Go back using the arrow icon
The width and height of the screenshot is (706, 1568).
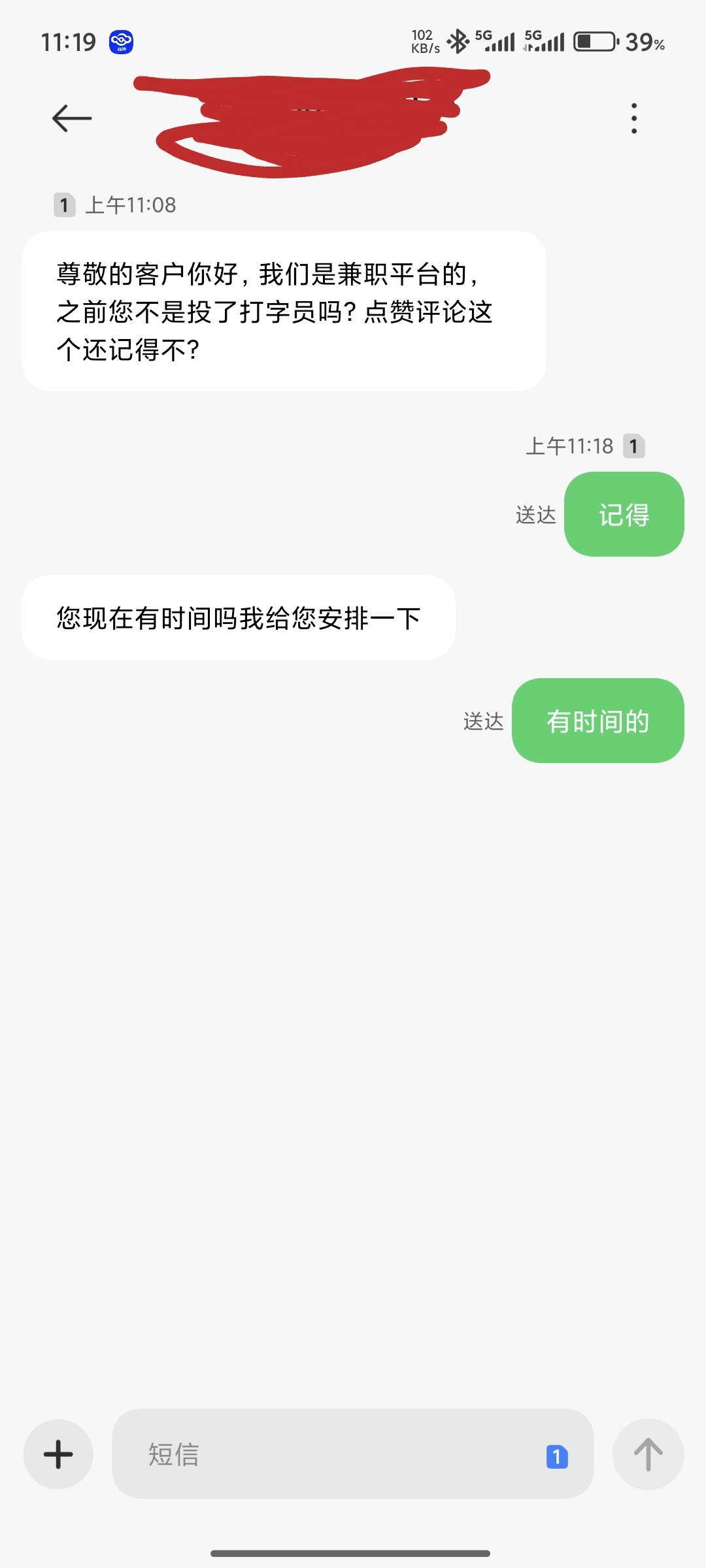tap(72, 118)
